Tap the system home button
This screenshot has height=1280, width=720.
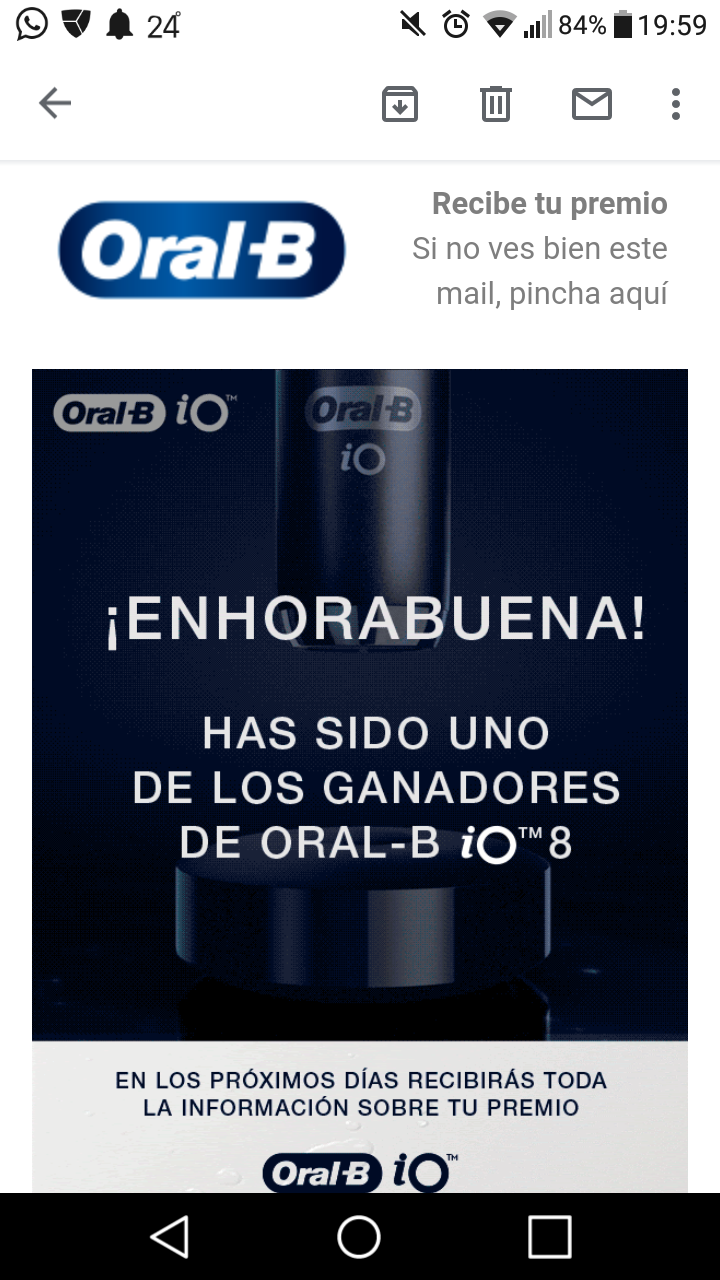pos(359,1236)
